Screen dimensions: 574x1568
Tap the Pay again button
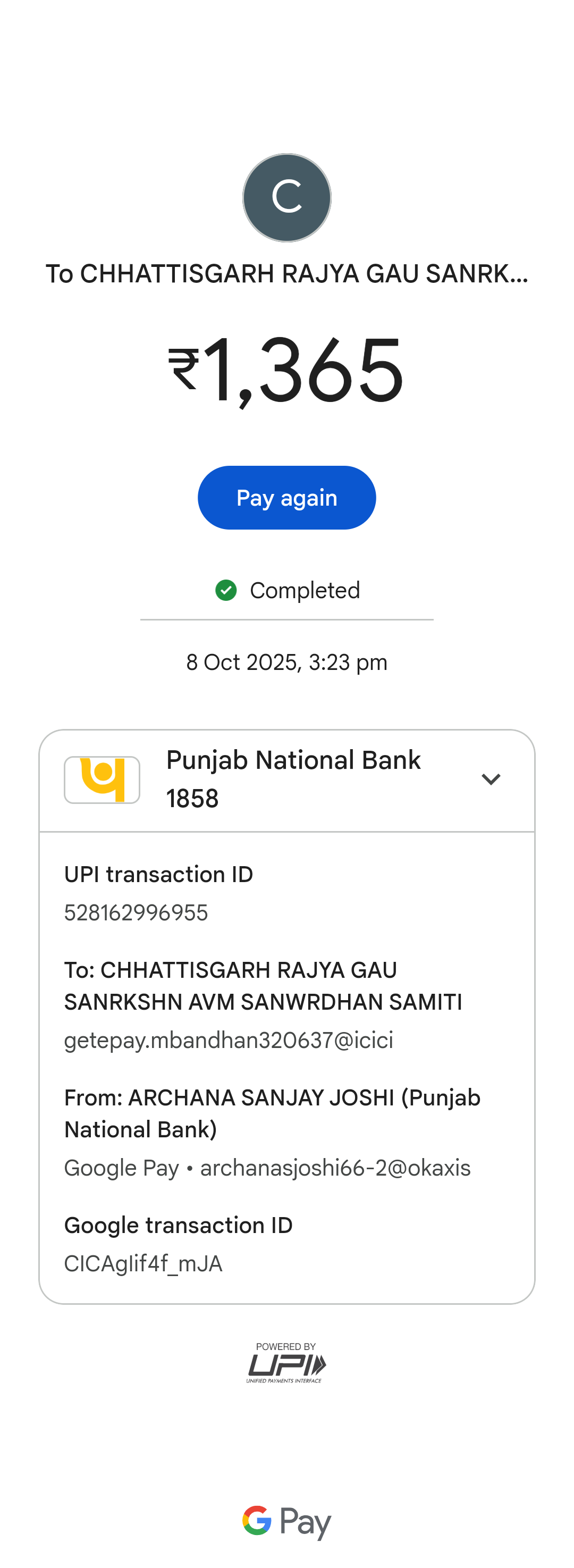(x=286, y=497)
